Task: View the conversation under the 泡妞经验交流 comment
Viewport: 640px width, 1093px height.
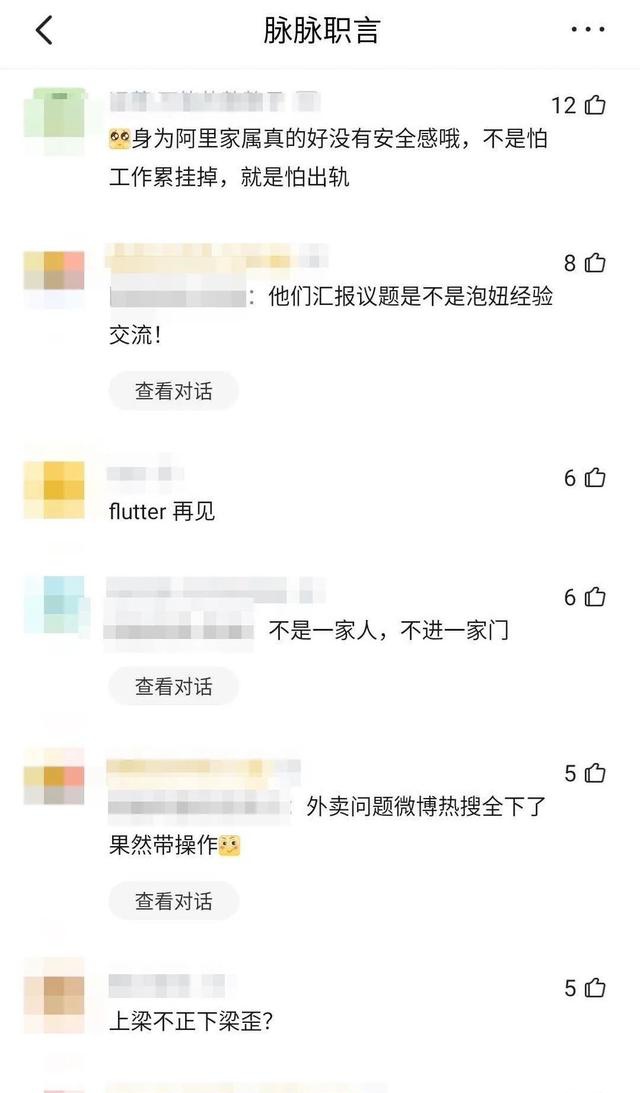Action: coord(174,391)
